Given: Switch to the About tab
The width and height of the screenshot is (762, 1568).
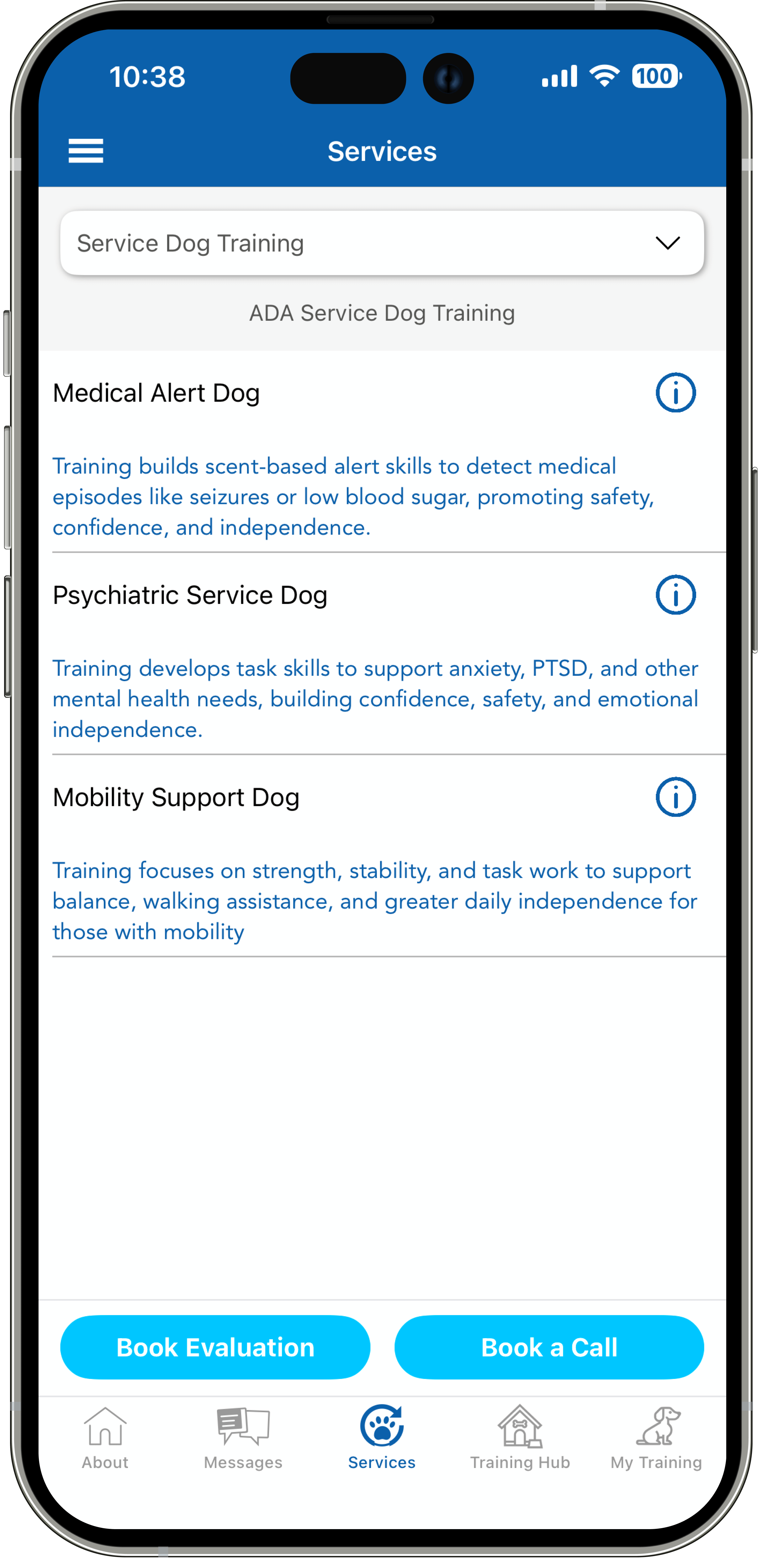Looking at the screenshot, I should [x=105, y=1437].
